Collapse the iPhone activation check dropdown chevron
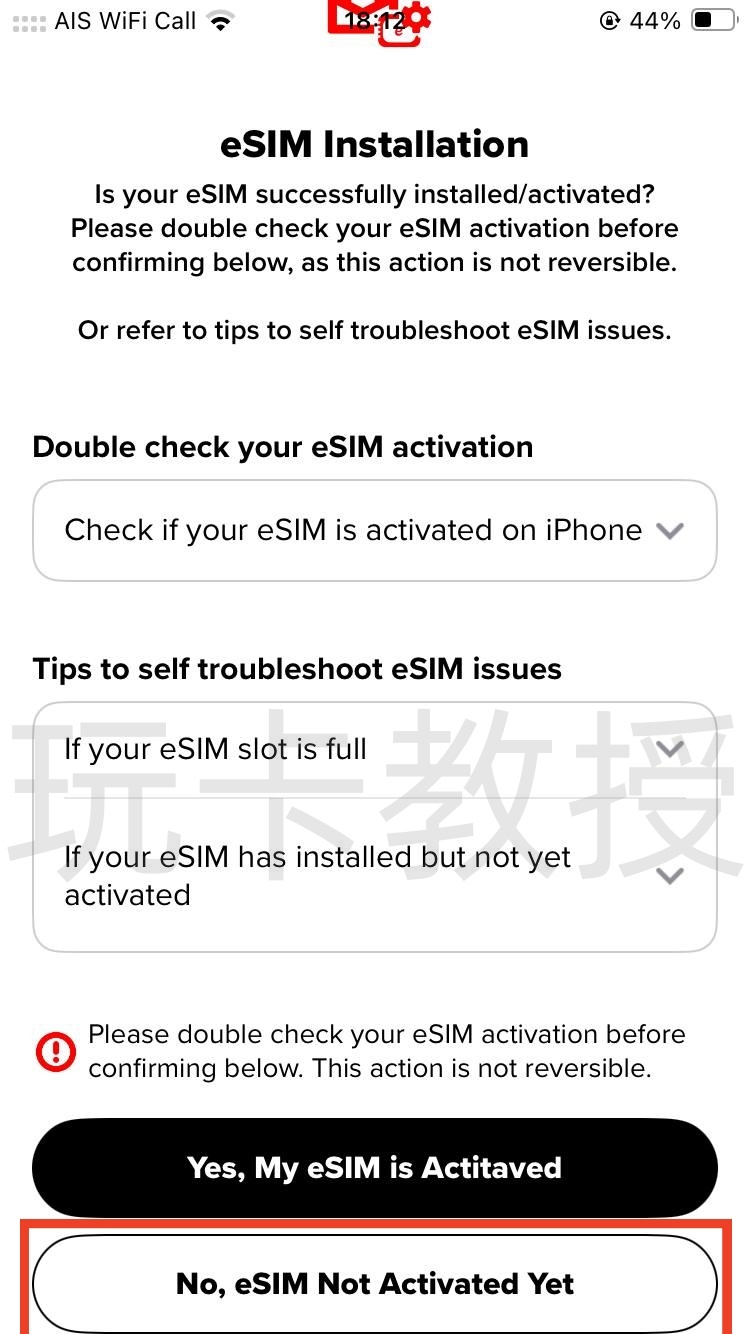The width and height of the screenshot is (750, 1334). [x=671, y=531]
